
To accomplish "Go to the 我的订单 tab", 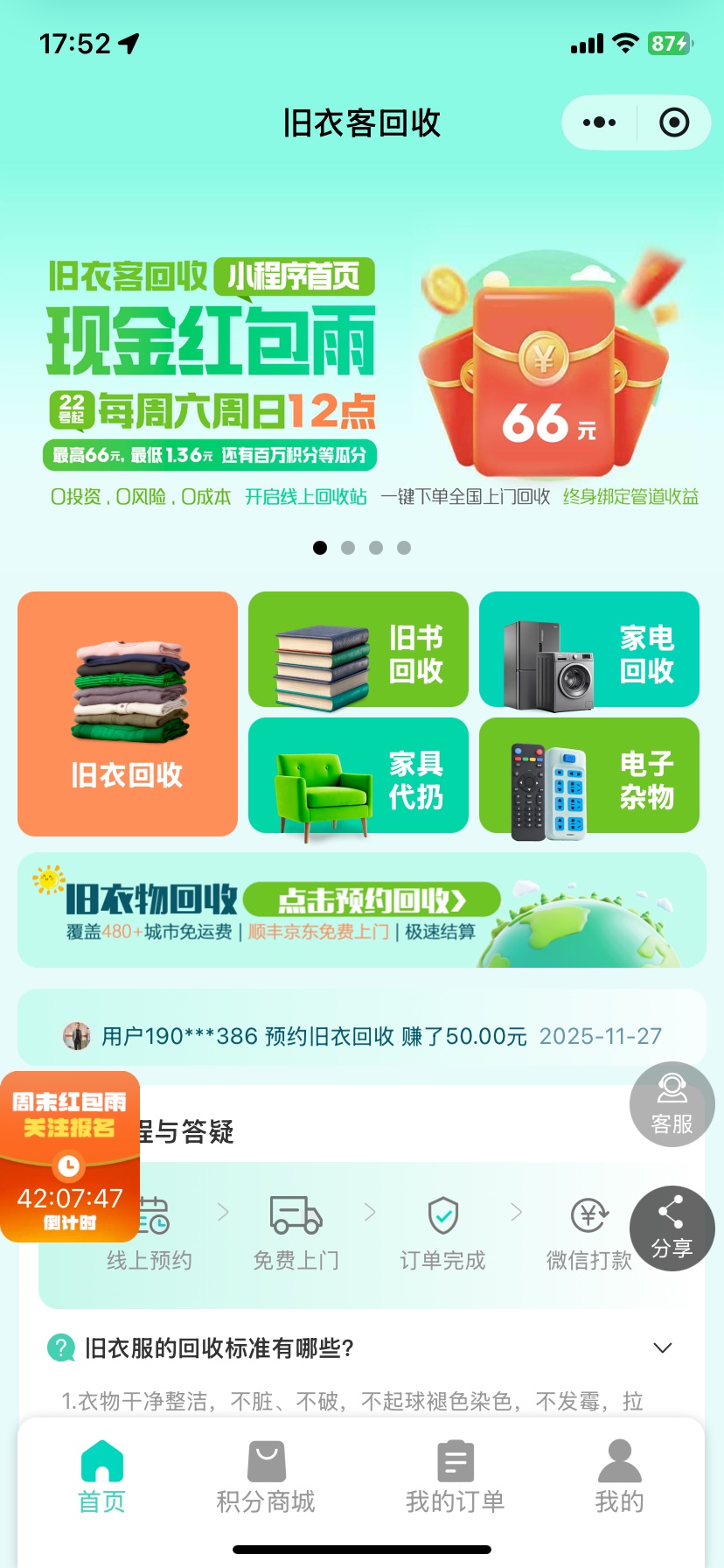I will pos(455,1479).
